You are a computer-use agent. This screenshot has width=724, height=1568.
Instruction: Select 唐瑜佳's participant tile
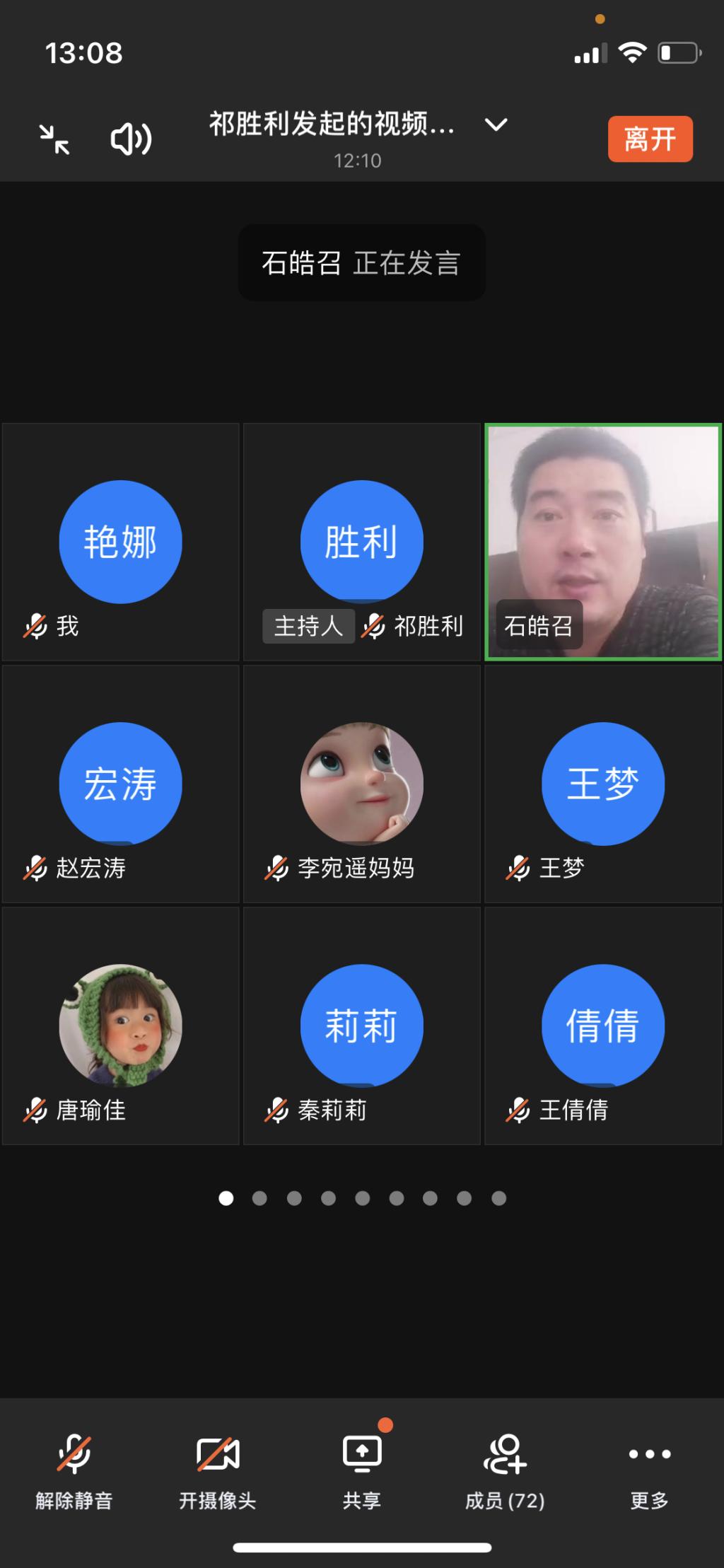[x=120, y=1026]
